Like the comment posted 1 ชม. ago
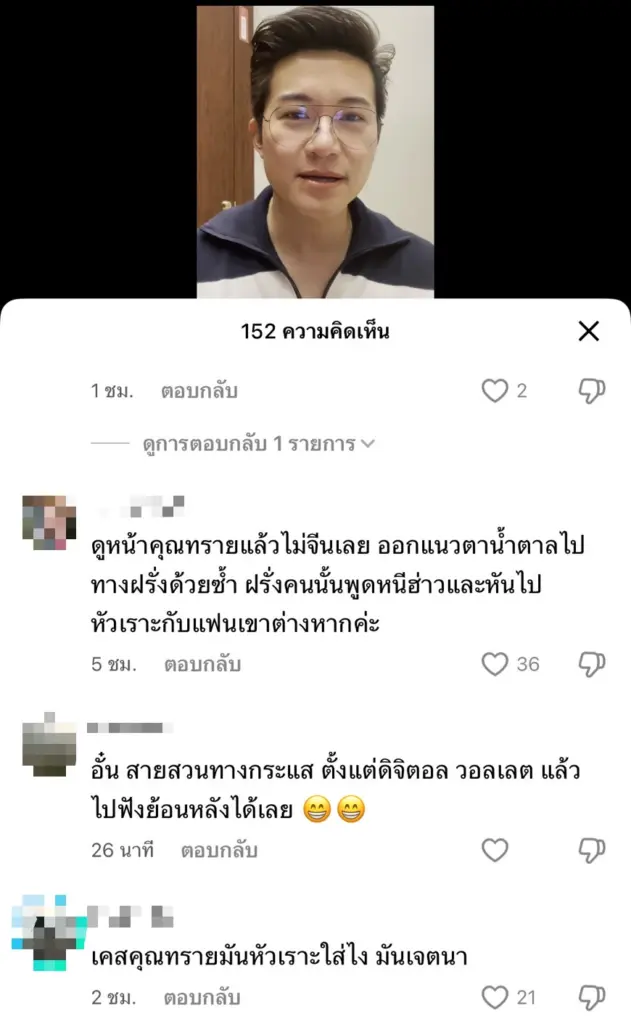 coord(495,391)
